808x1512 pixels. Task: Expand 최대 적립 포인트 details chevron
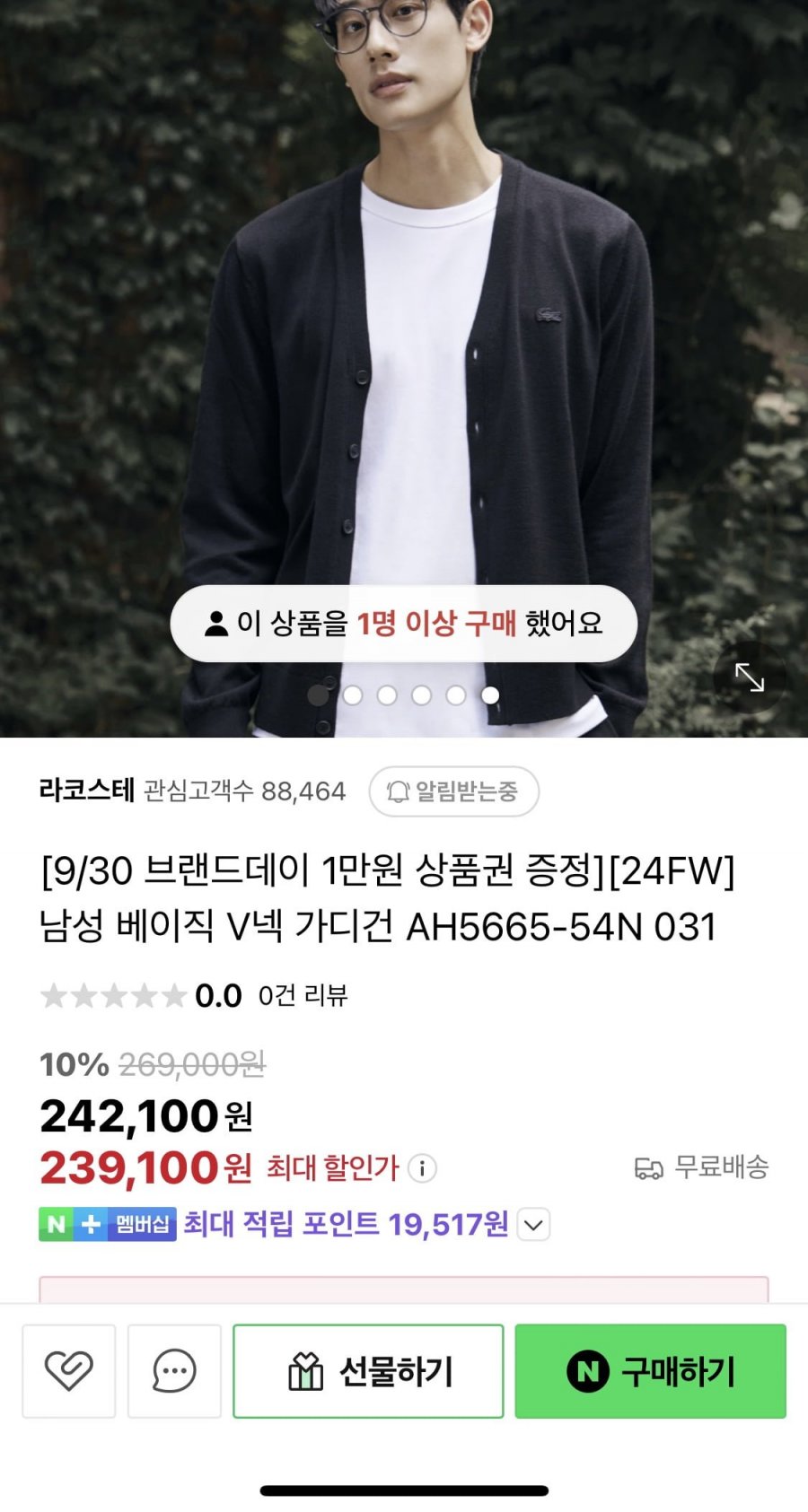533,1224
